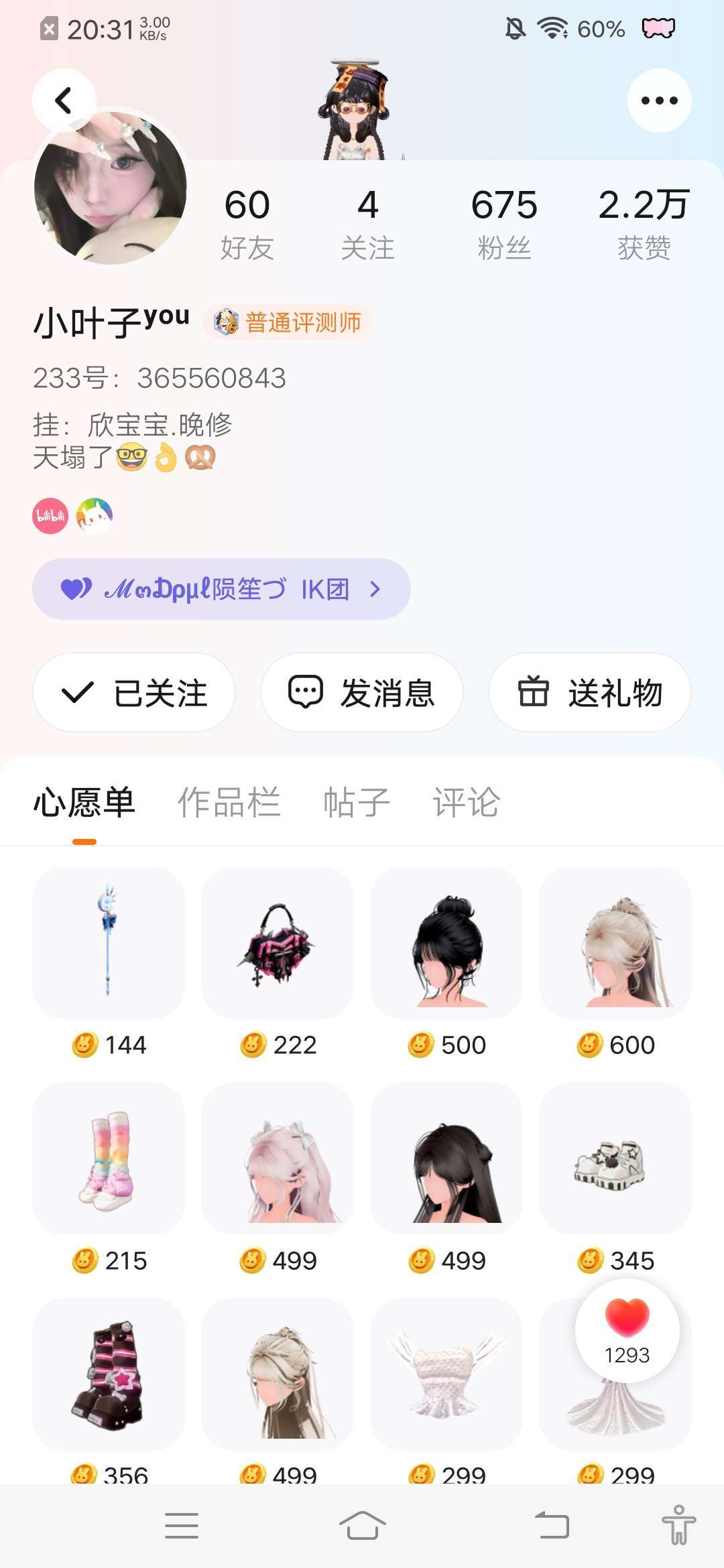Screen dimensions: 724x1568
Task: Send a message via 发消息
Action: (x=362, y=692)
